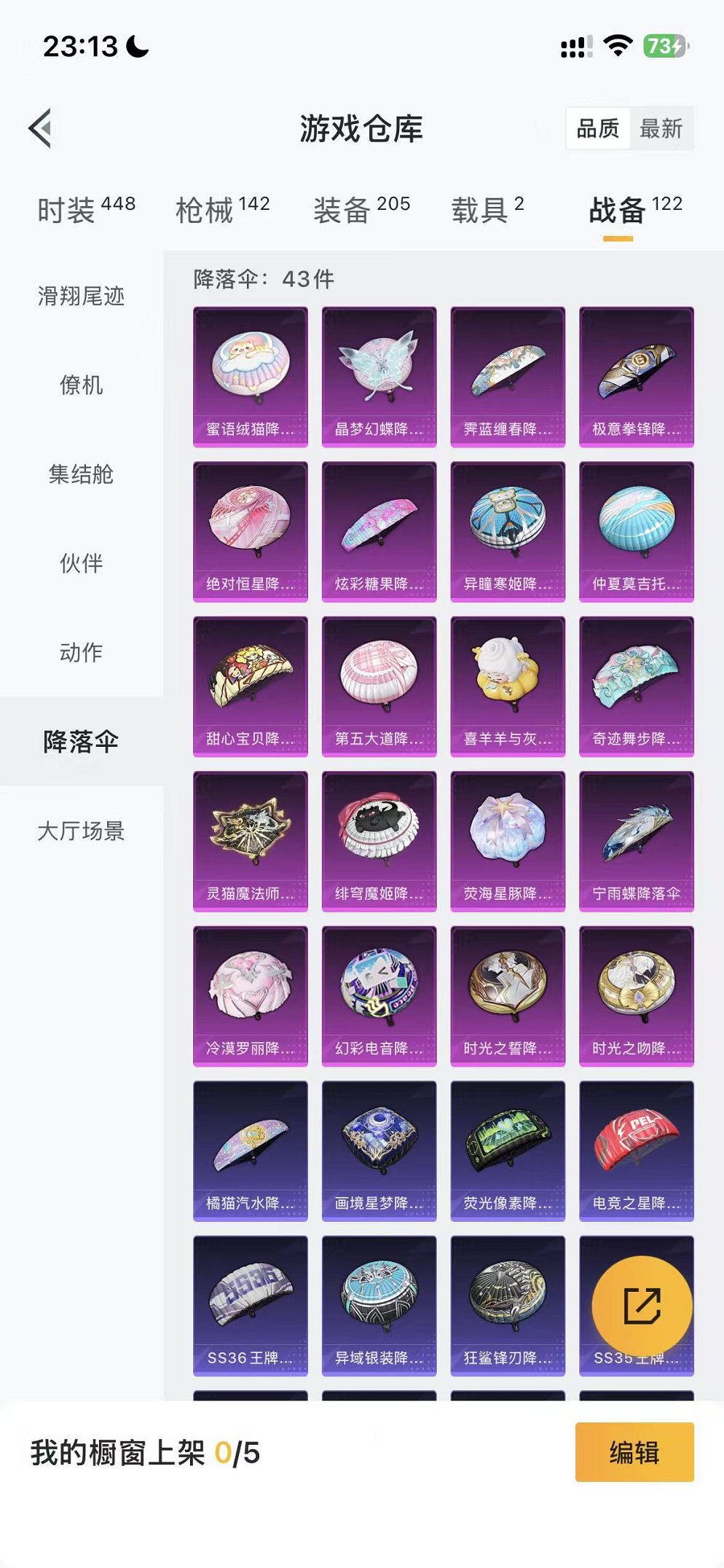Image resolution: width=724 pixels, height=1568 pixels.
Task: Select 集结舱 in the sidebar
Action: point(80,476)
